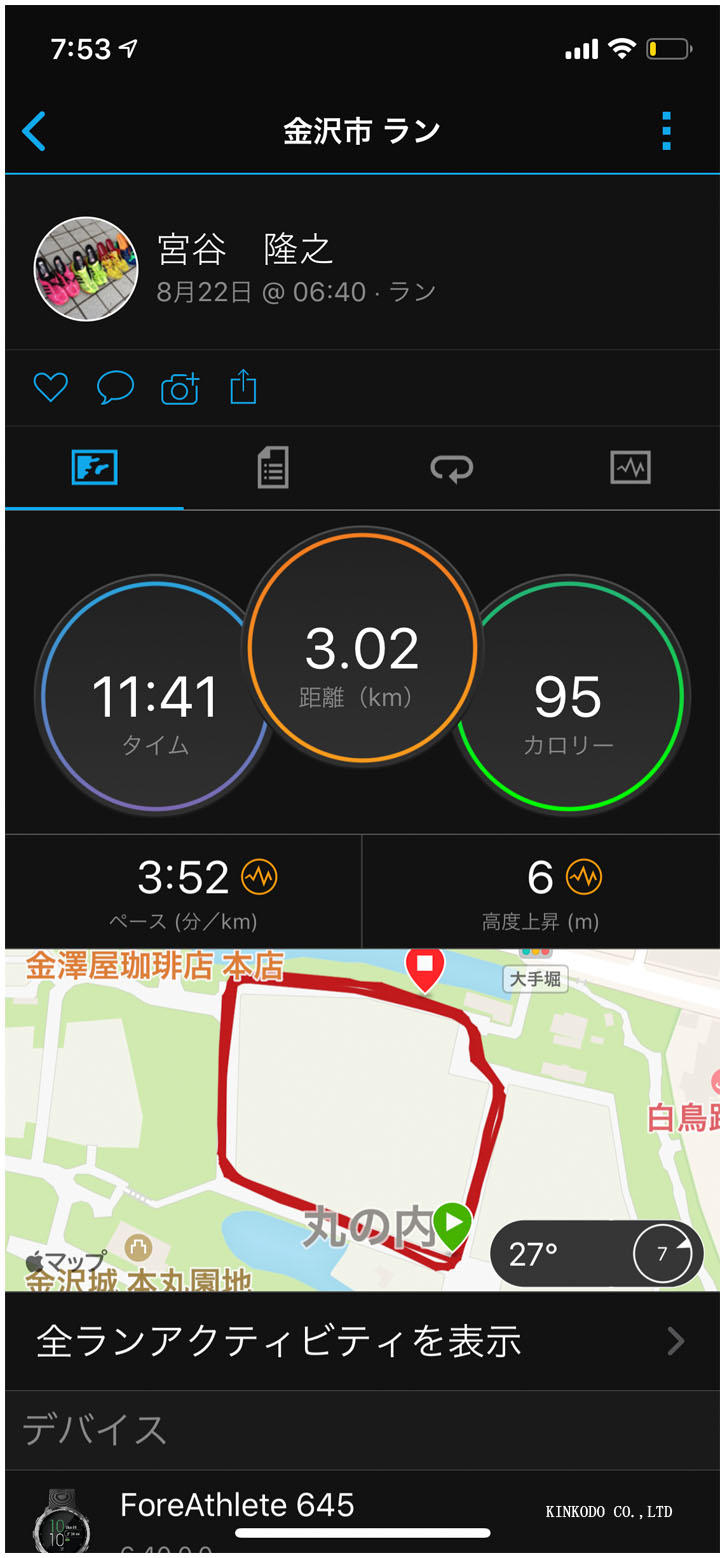Open comments with the speech bubble icon
The height and width of the screenshot is (1558, 725).
pos(115,387)
